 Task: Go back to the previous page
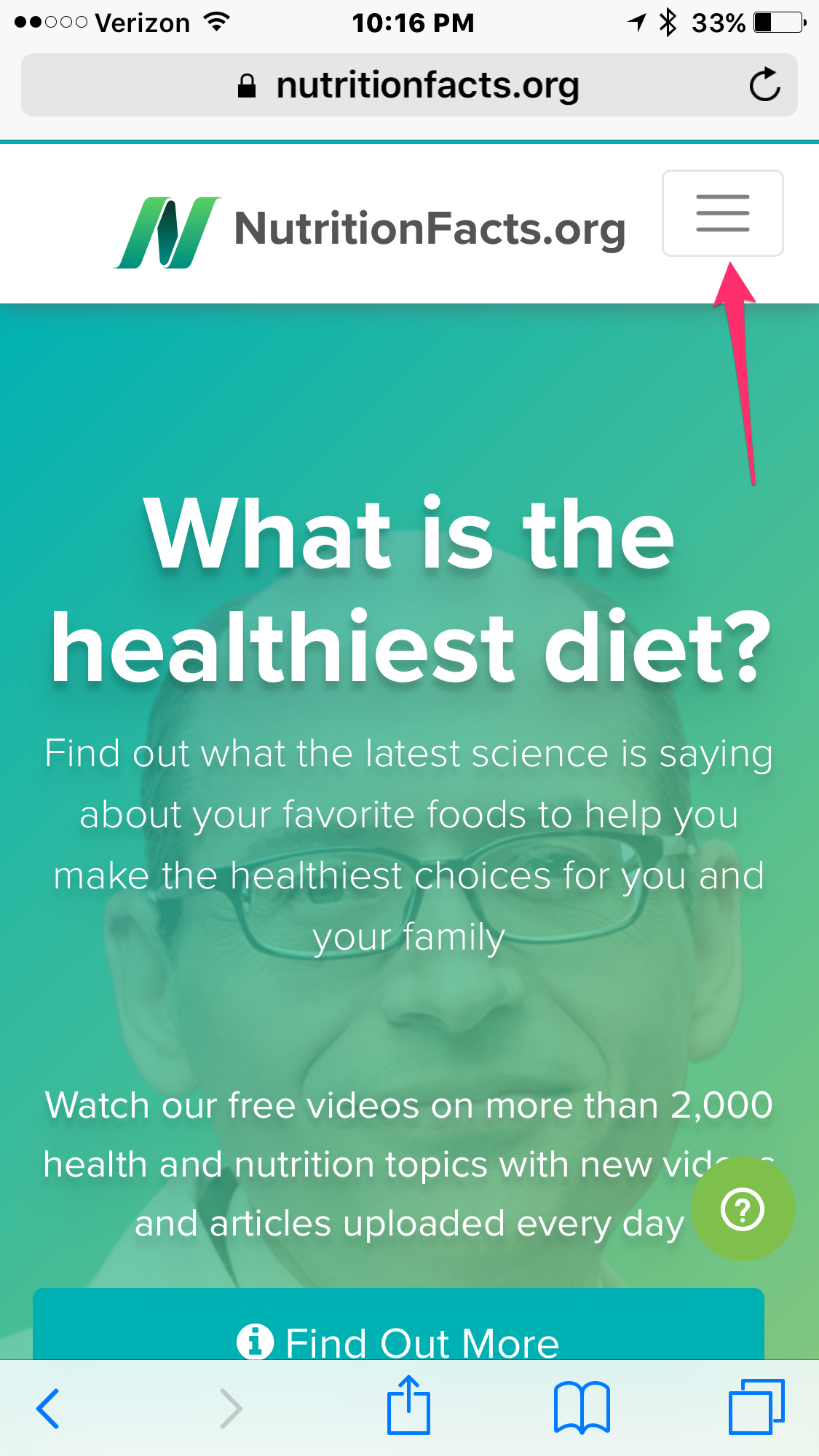[x=48, y=1408]
